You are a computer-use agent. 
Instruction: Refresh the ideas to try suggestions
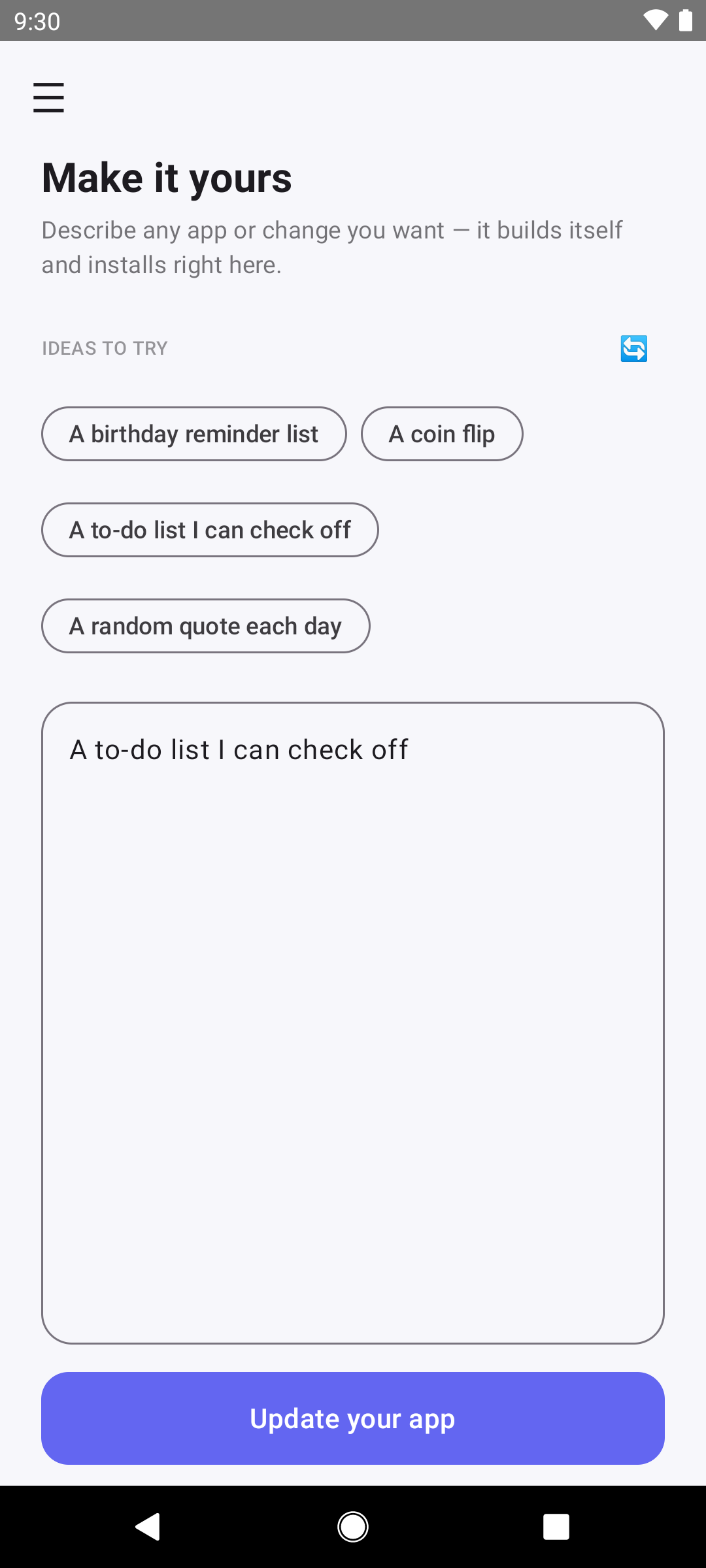(634, 348)
